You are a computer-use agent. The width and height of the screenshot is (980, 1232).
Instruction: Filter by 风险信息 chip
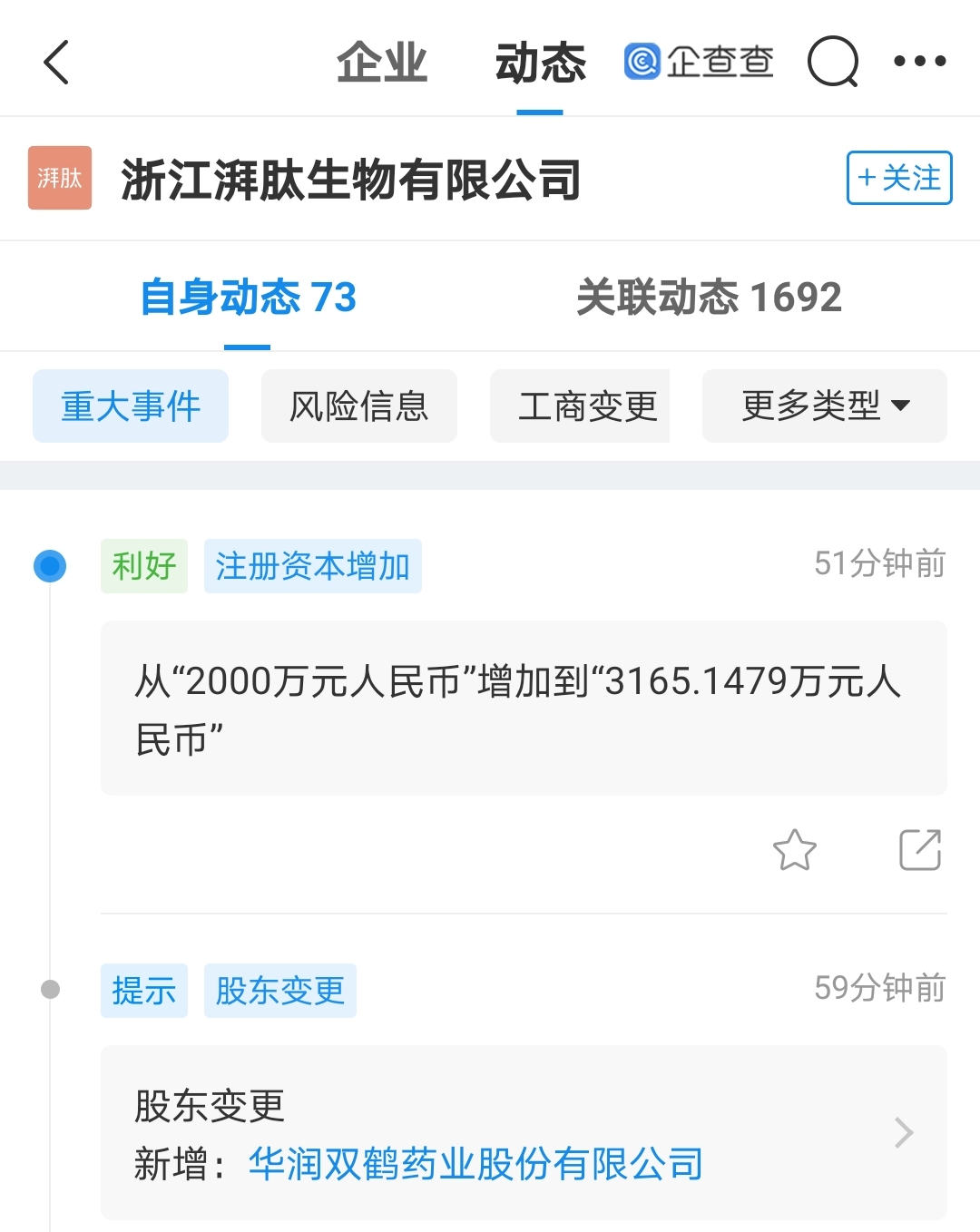tap(359, 406)
